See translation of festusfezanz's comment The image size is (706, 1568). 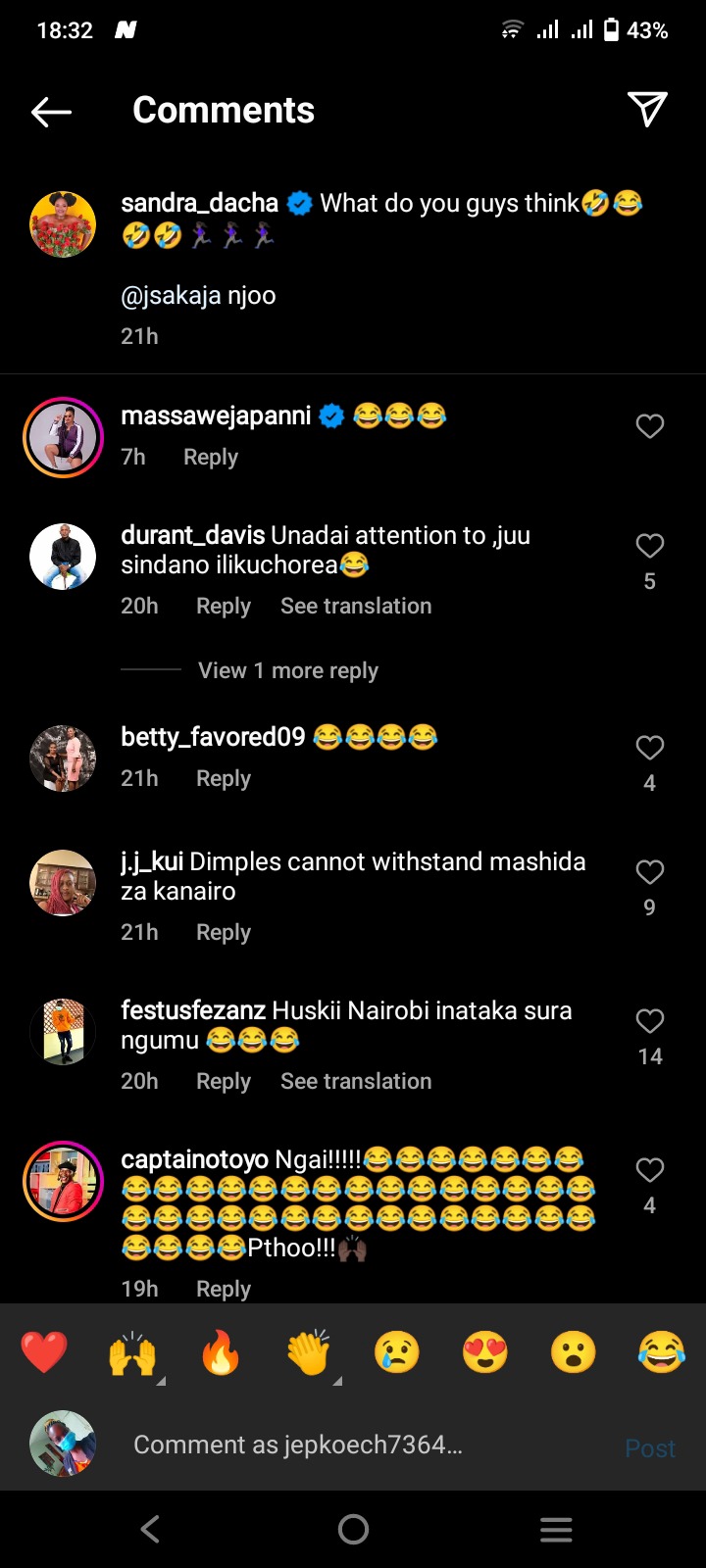tap(356, 1081)
